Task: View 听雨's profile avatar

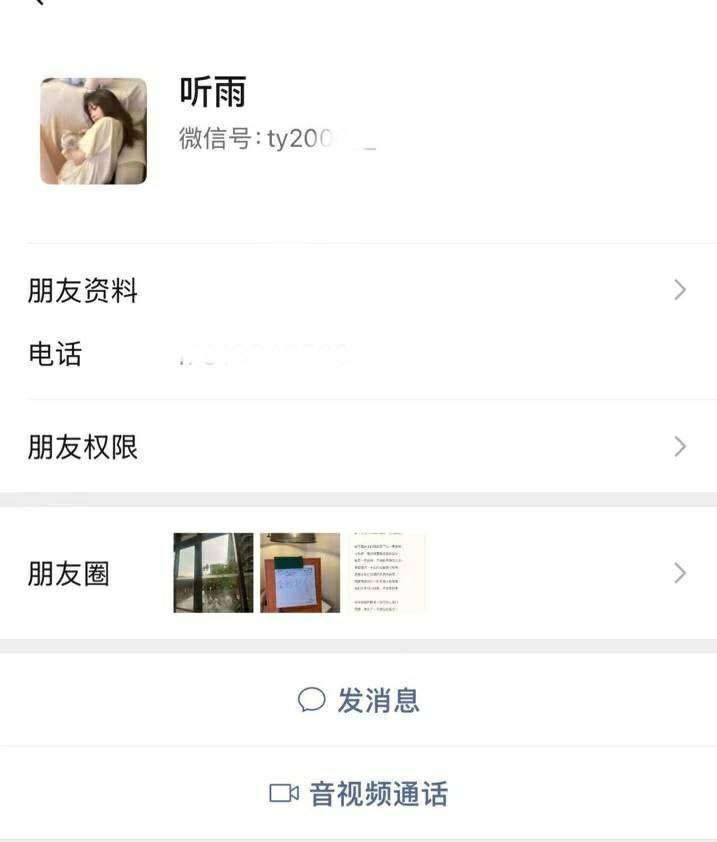Action: point(93,131)
